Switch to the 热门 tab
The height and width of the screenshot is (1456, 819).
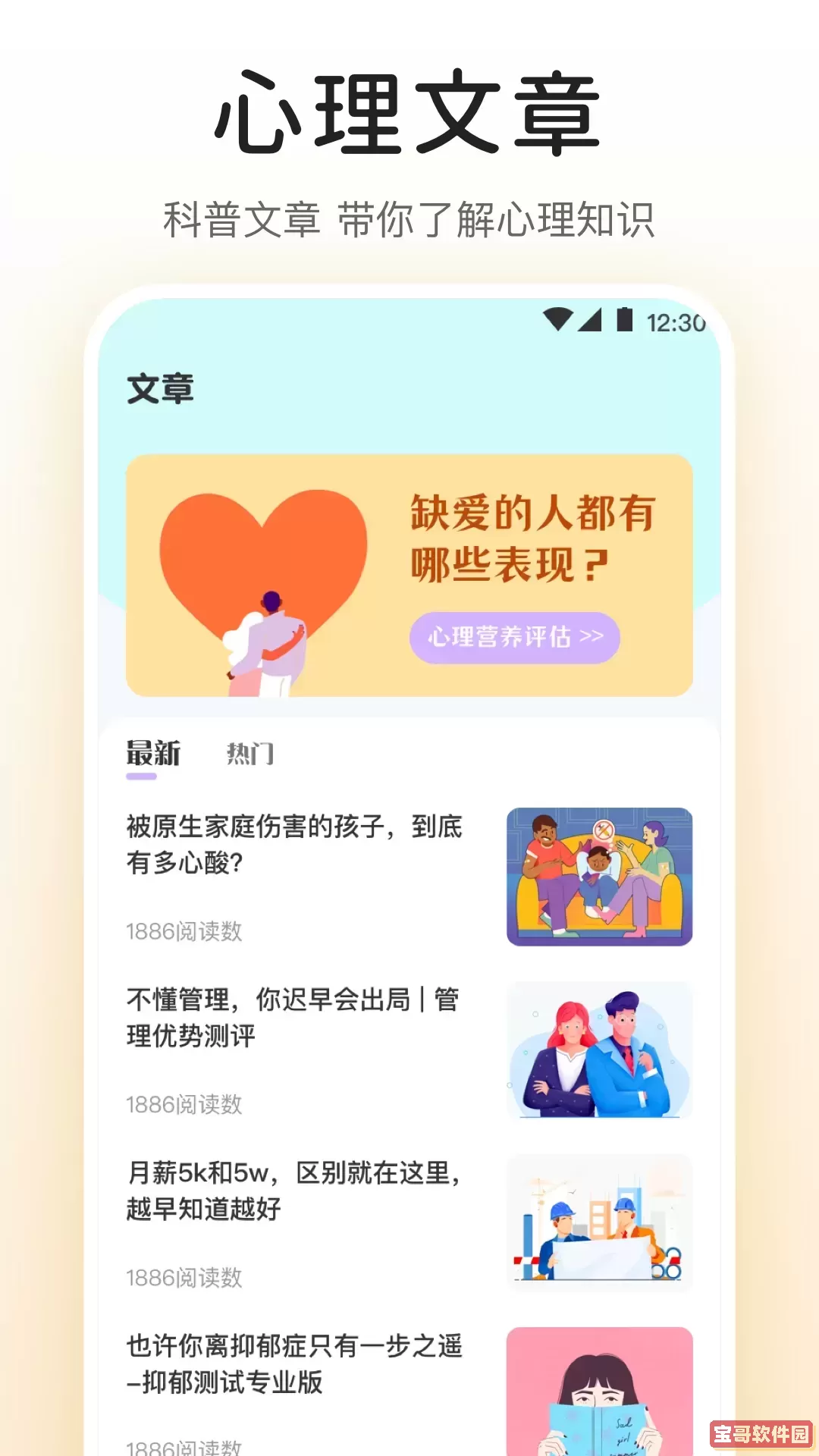coord(250,753)
